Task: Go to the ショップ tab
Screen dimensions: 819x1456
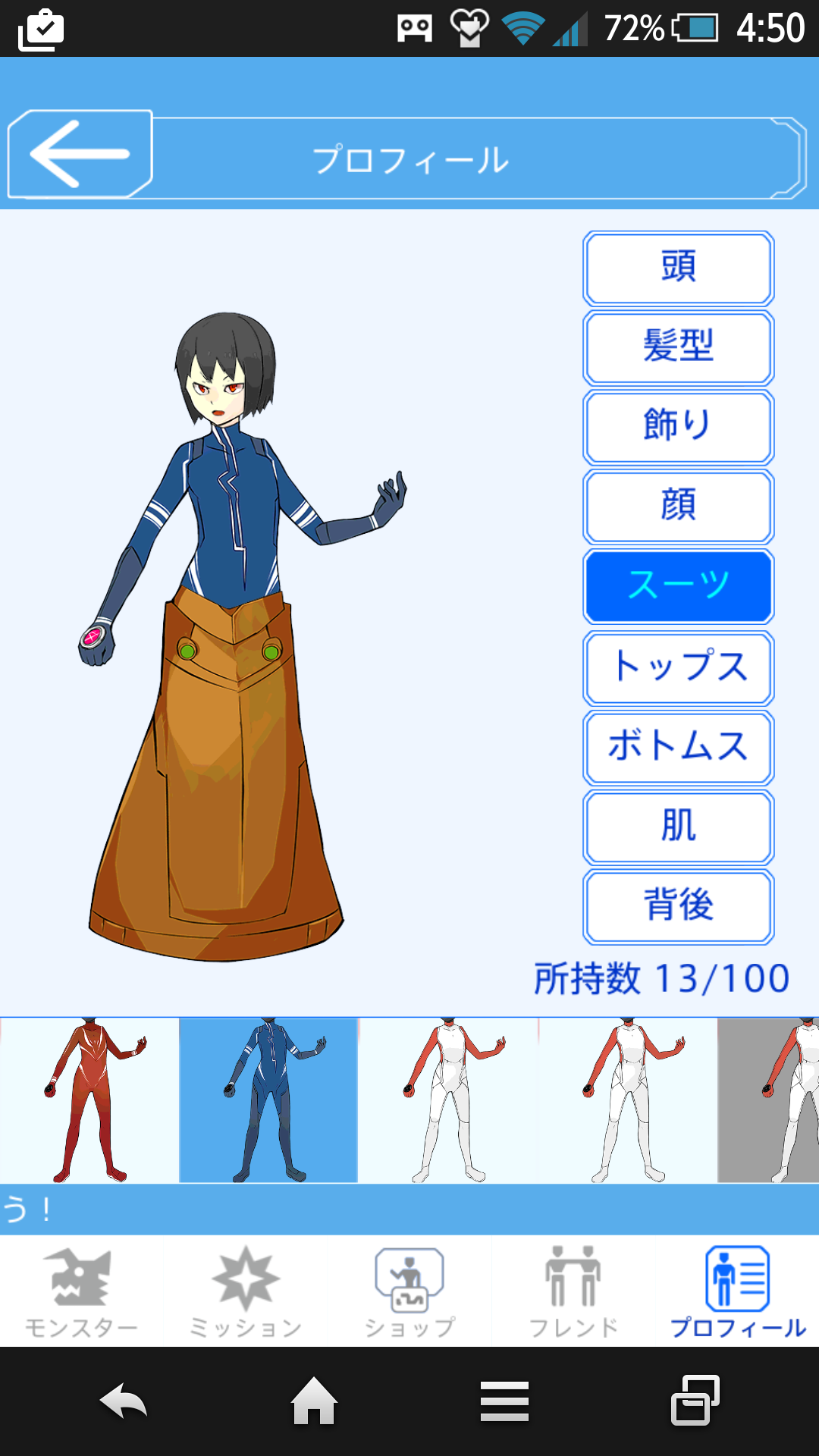Action: pyautogui.click(x=409, y=1292)
